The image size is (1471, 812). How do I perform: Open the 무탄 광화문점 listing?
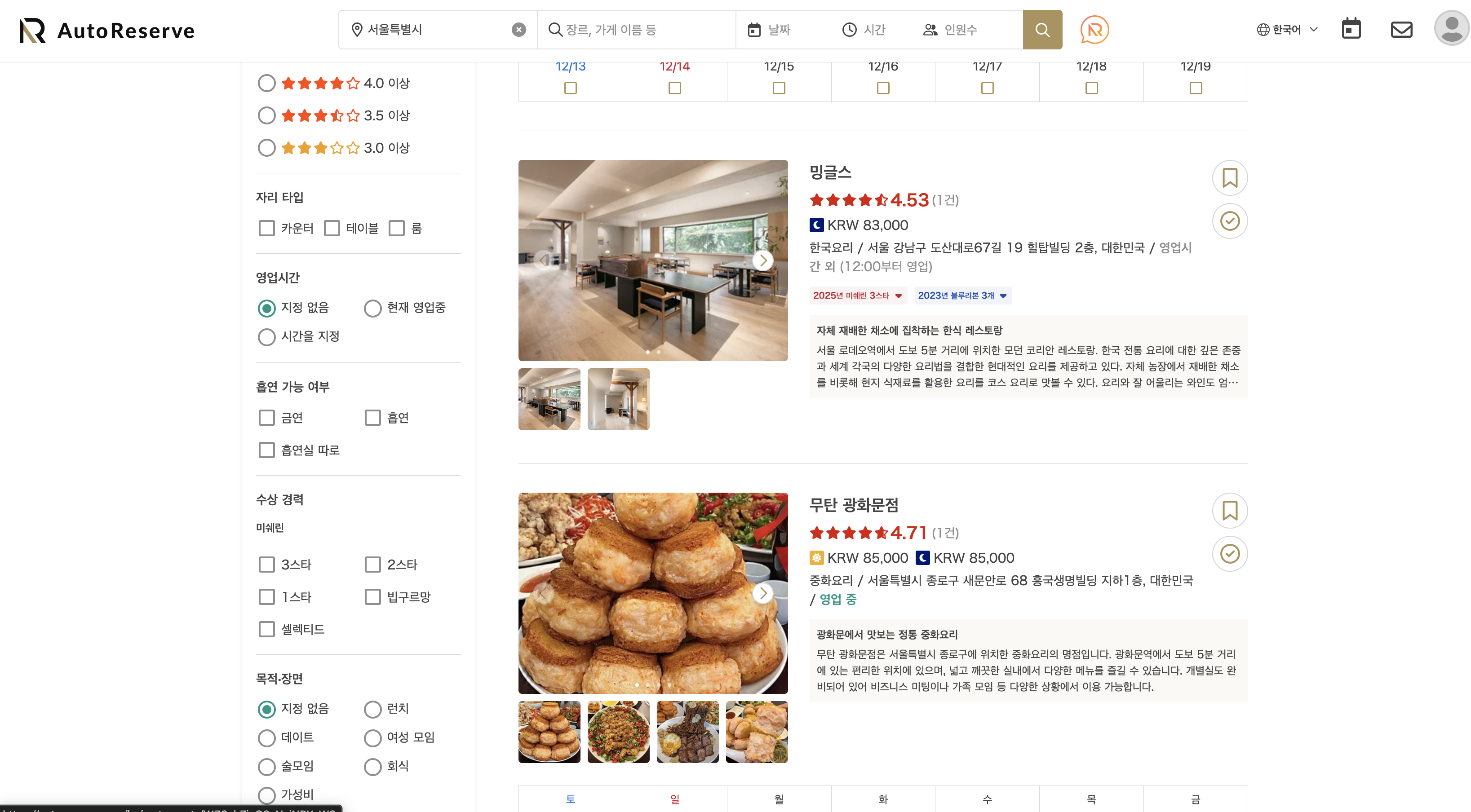coord(853,505)
